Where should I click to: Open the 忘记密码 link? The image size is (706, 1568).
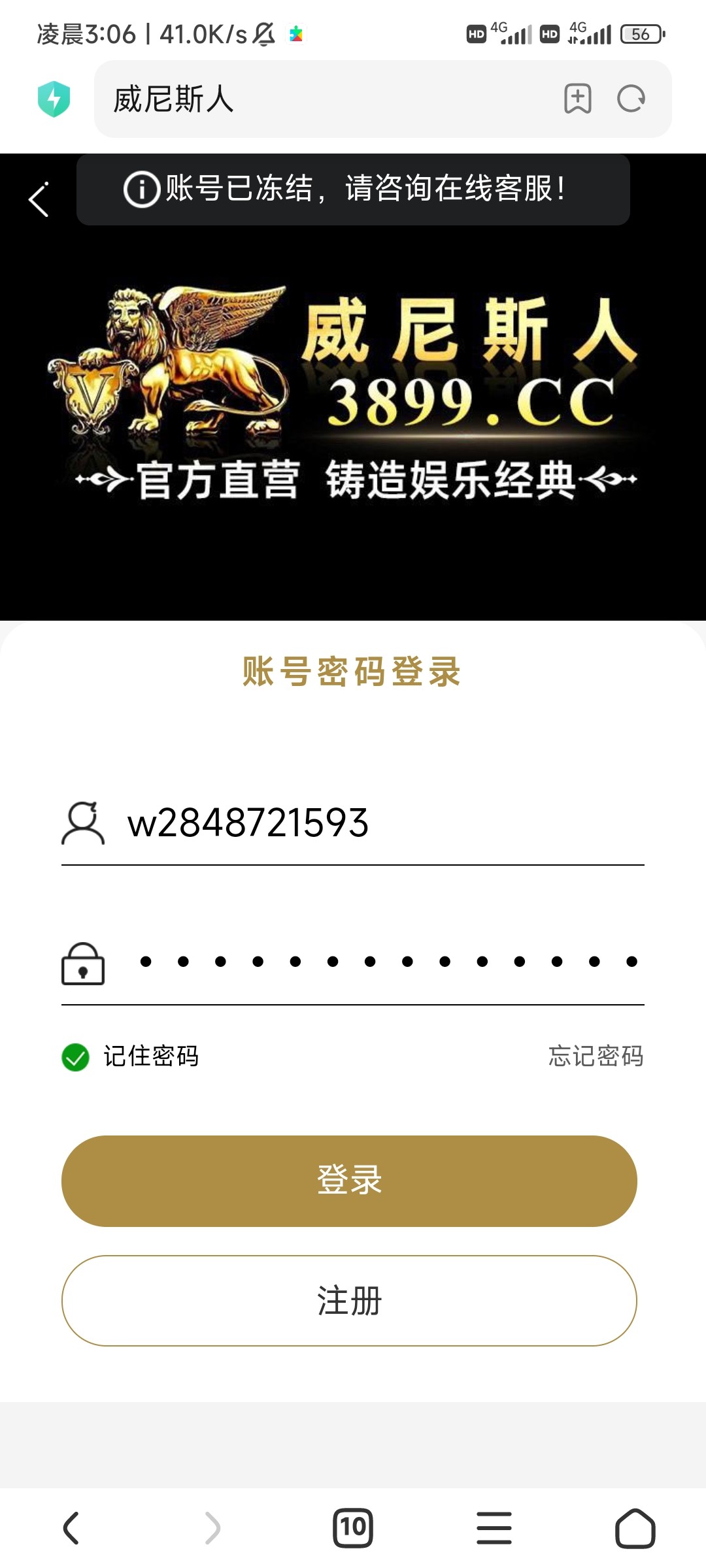[x=596, y=1056]
